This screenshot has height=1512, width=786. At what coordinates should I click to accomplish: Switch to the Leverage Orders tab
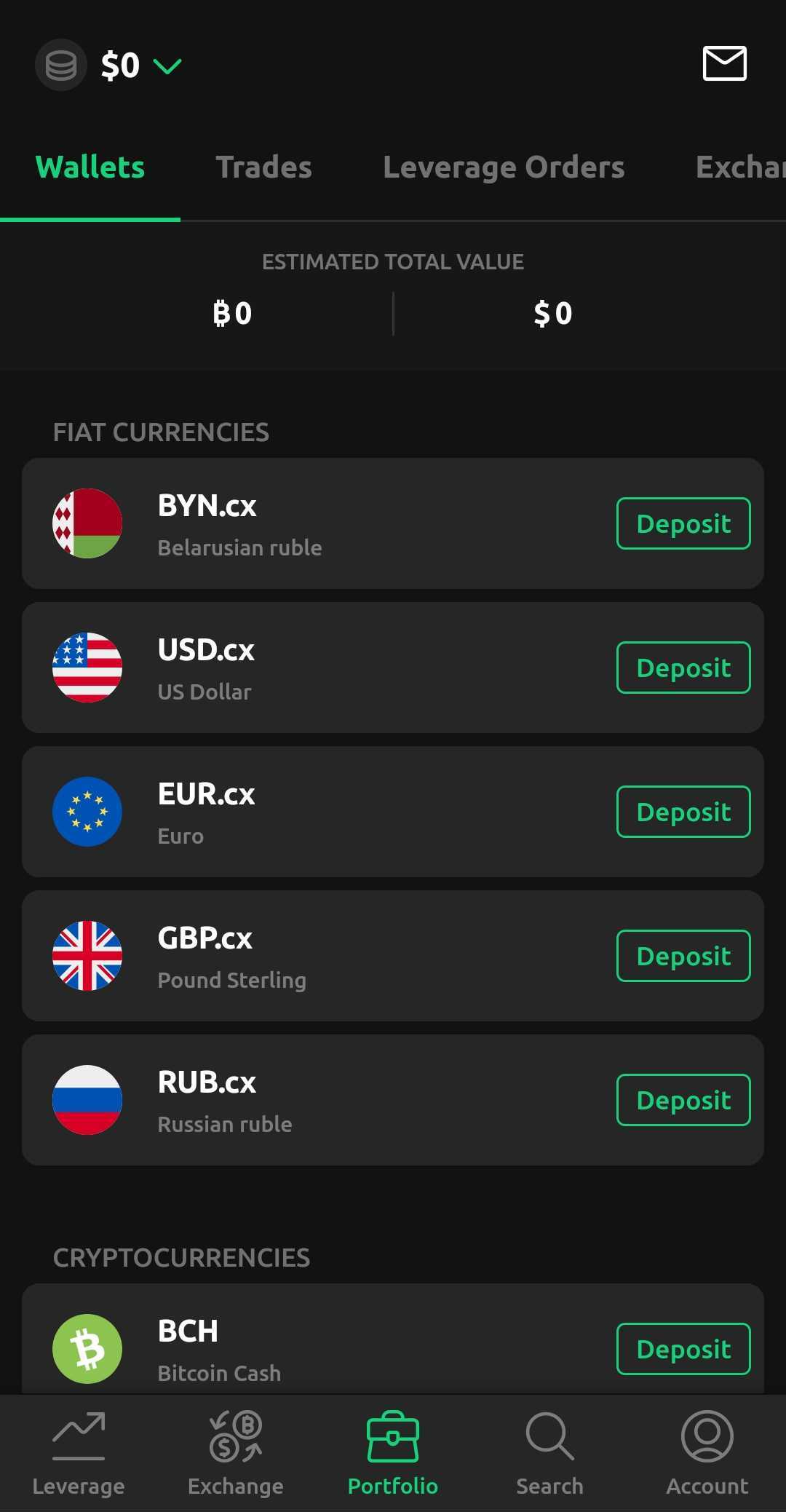click(504, 167)
